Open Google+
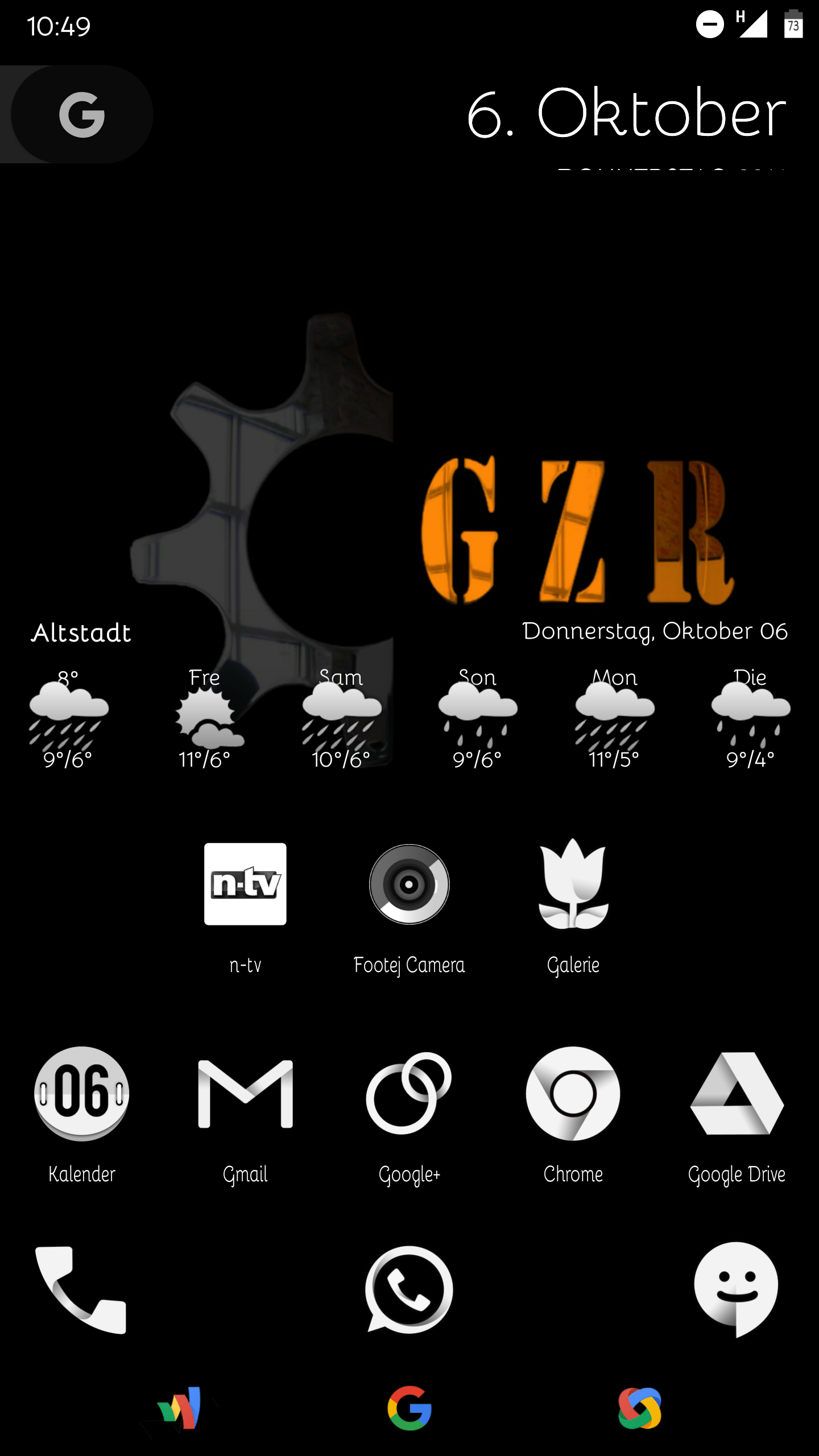The image size is (819, 1456). click(x=409, y=1093)
